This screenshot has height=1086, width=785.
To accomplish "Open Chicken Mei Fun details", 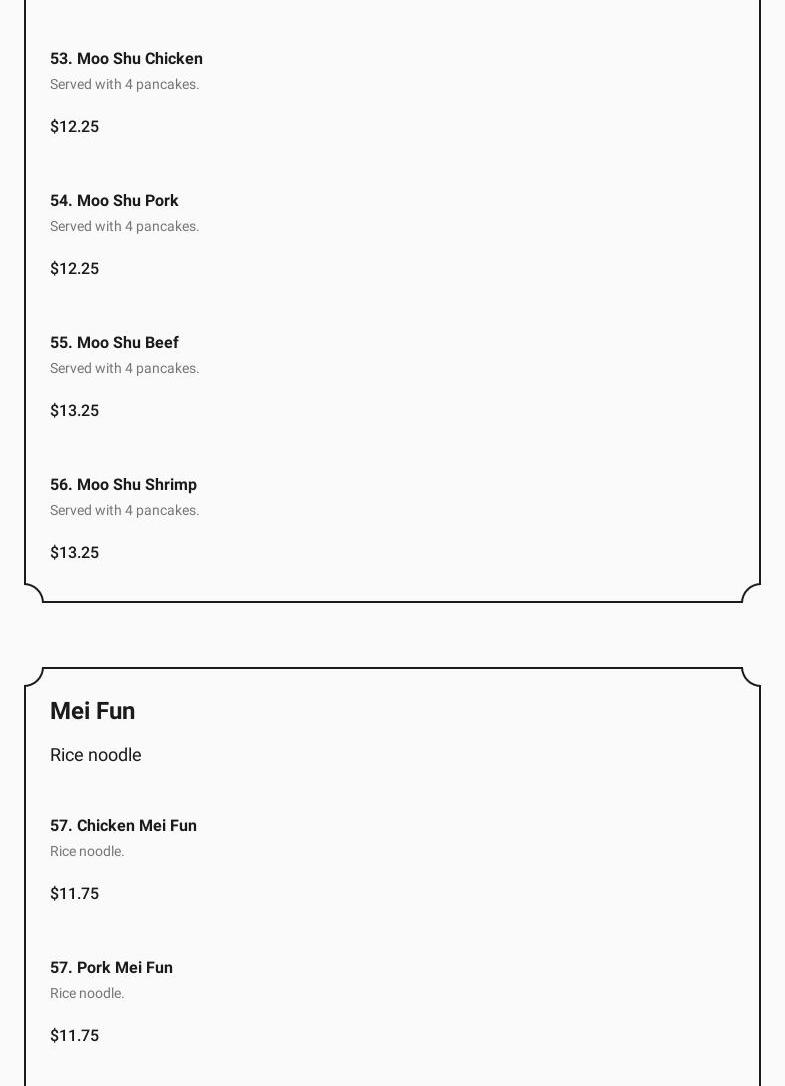I will (123, 826).
